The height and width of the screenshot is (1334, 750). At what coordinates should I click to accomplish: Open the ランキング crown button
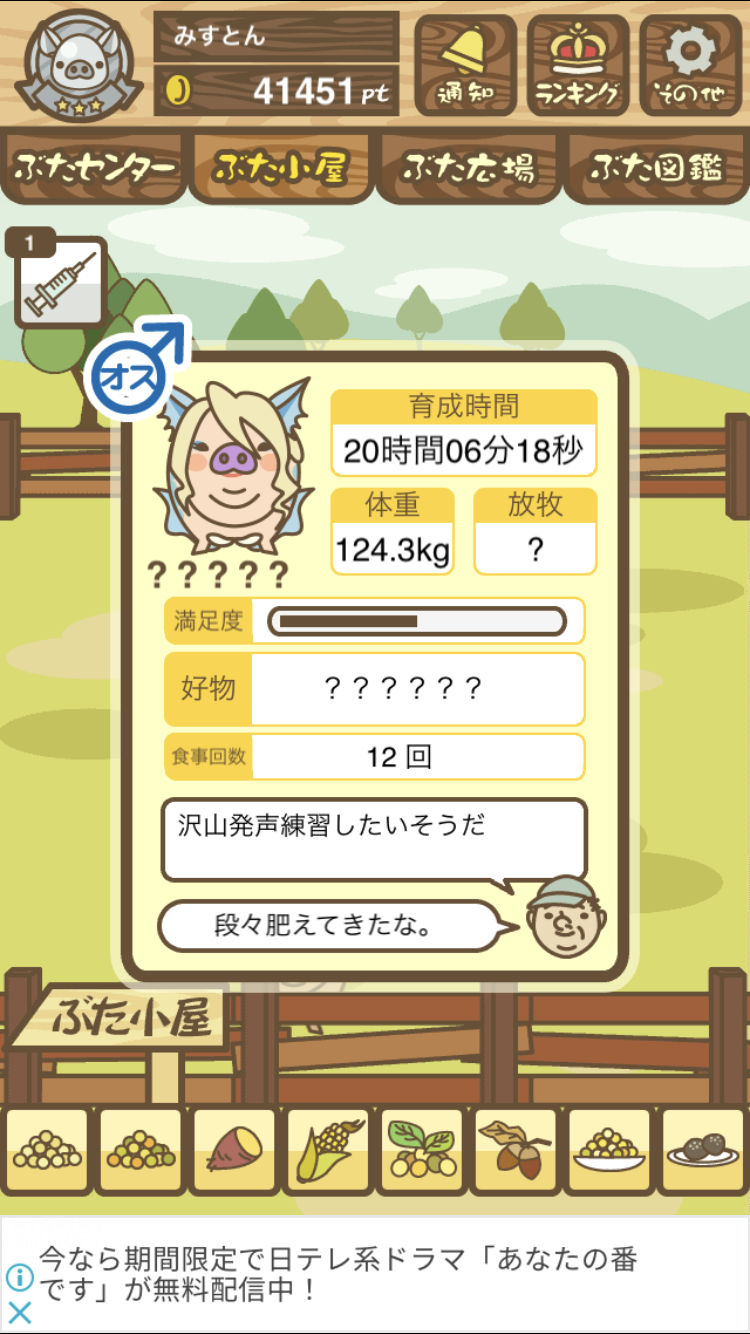click(x=578, y=64)
